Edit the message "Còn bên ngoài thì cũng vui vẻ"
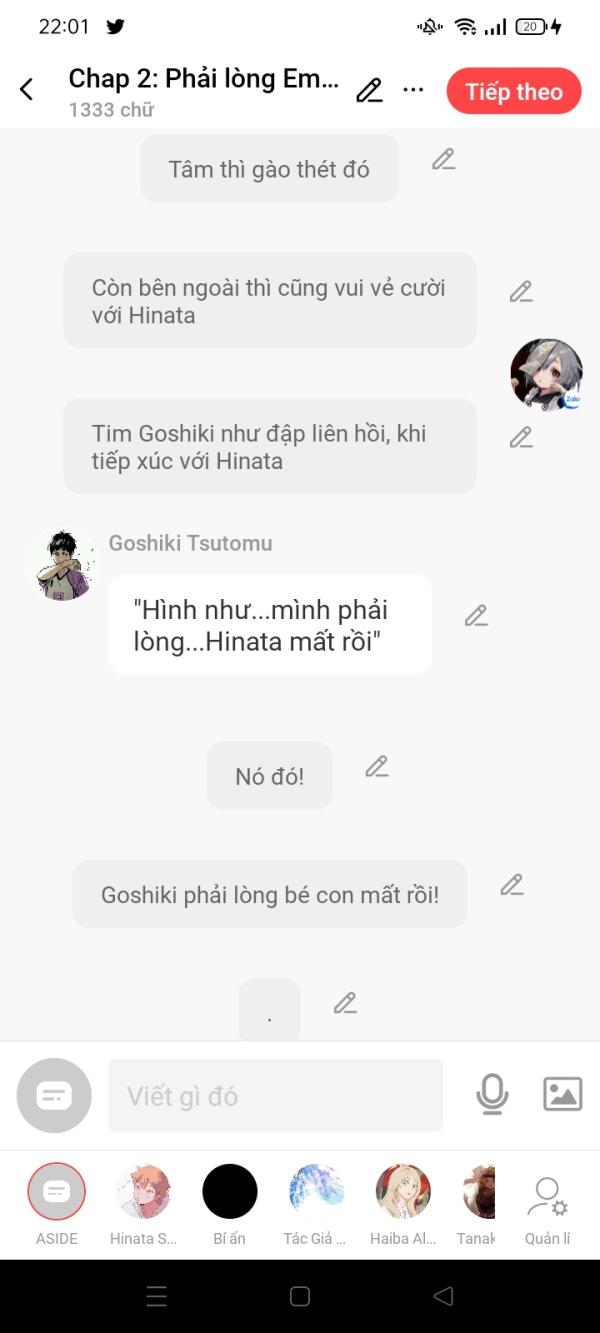The image size is (600, 1333). 521,291
